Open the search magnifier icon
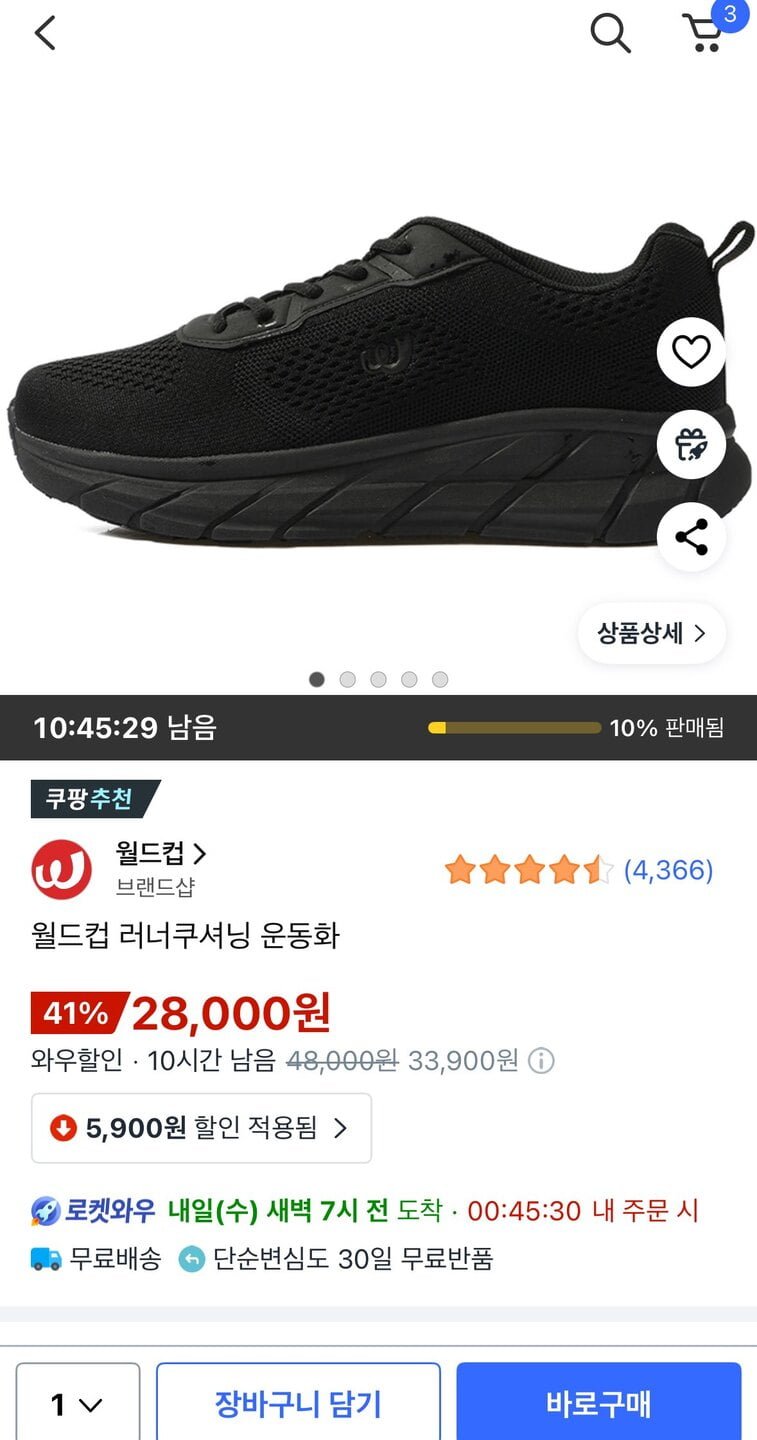 click(x=610, y=34)
